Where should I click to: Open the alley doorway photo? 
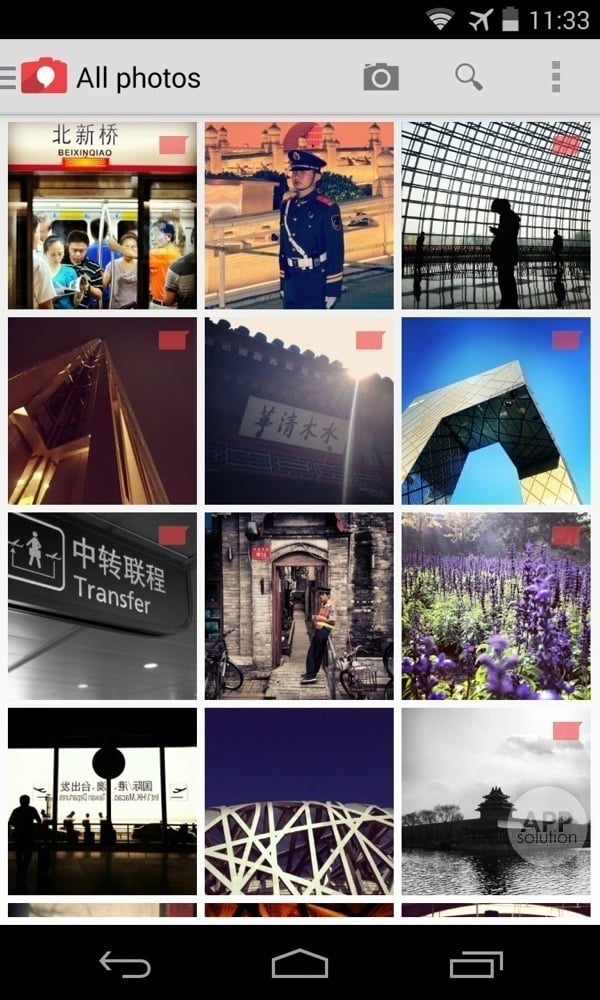(299, 606)
